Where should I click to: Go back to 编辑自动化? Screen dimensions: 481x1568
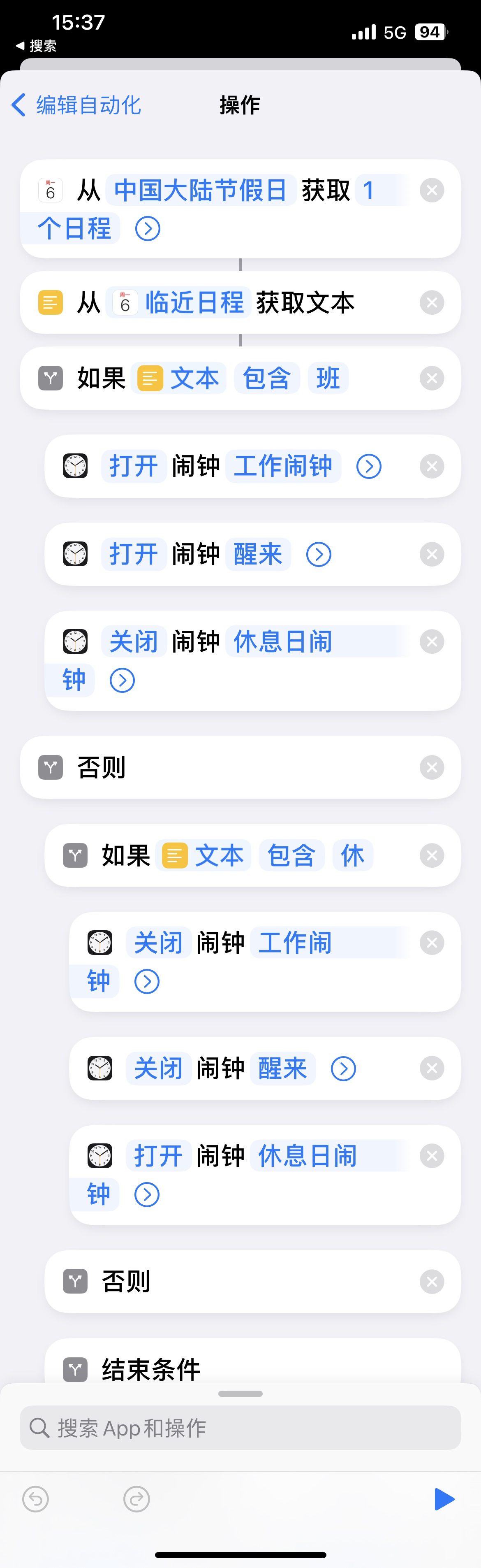[76, 105]
